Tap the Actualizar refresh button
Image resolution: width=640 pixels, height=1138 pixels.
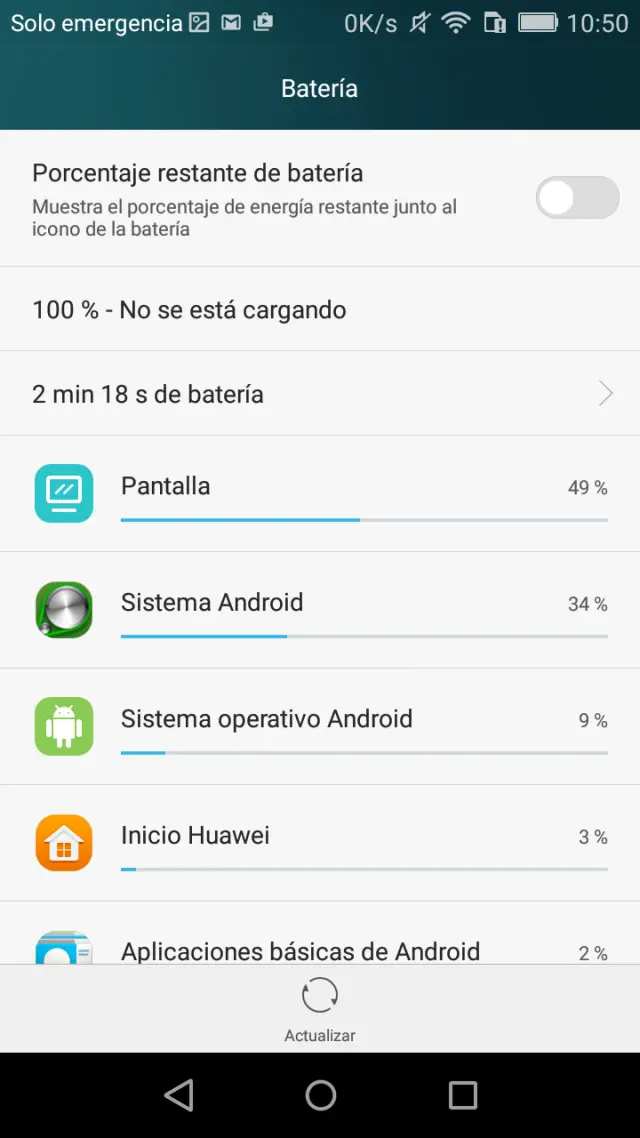point(320,1008)
